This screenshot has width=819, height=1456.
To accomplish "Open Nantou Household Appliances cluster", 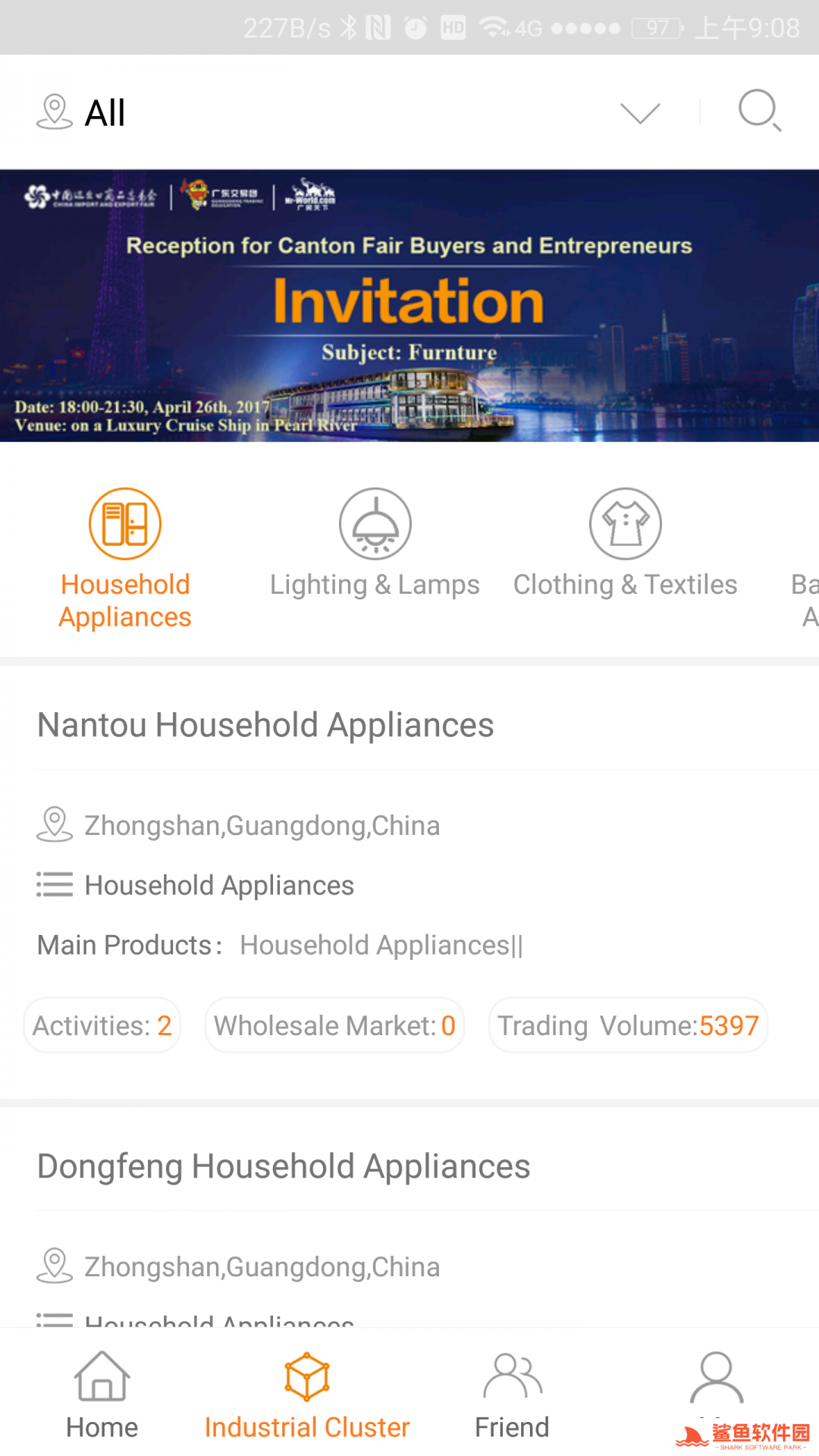I will point(265,725).
